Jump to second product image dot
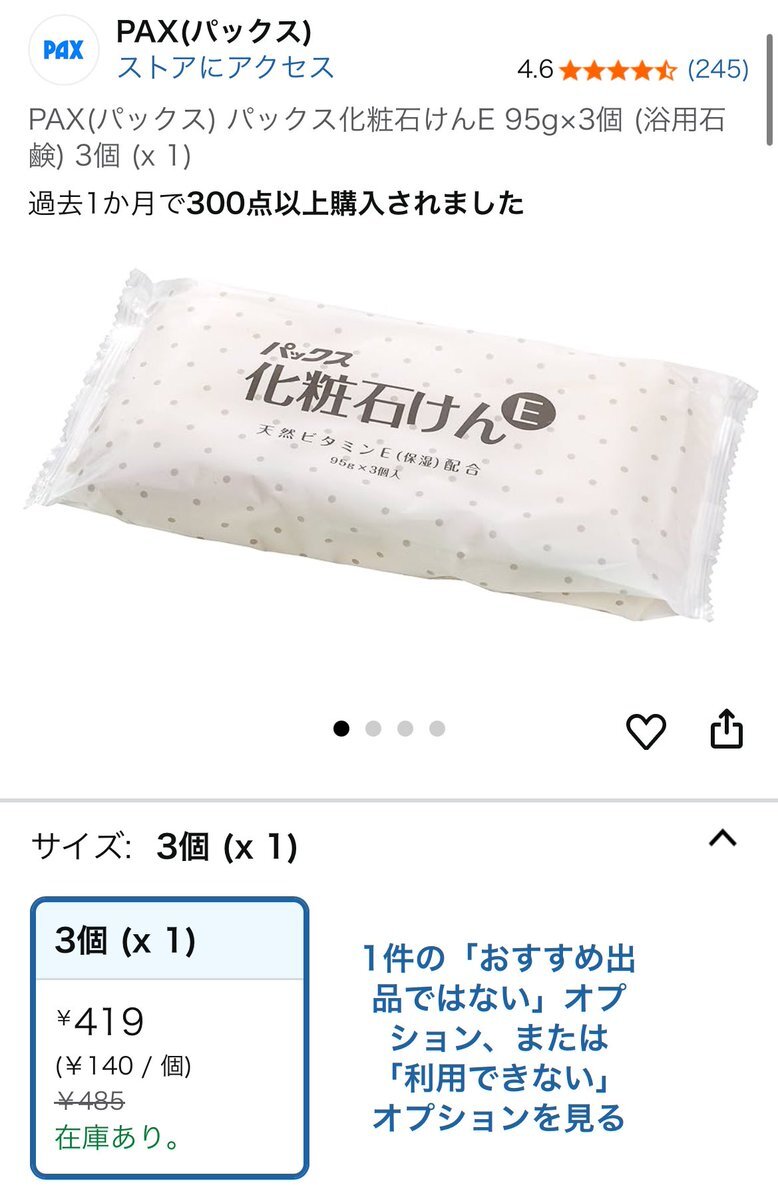Image resolution: width=778 pixels, height=1199 pixels. tap(373, 728)
